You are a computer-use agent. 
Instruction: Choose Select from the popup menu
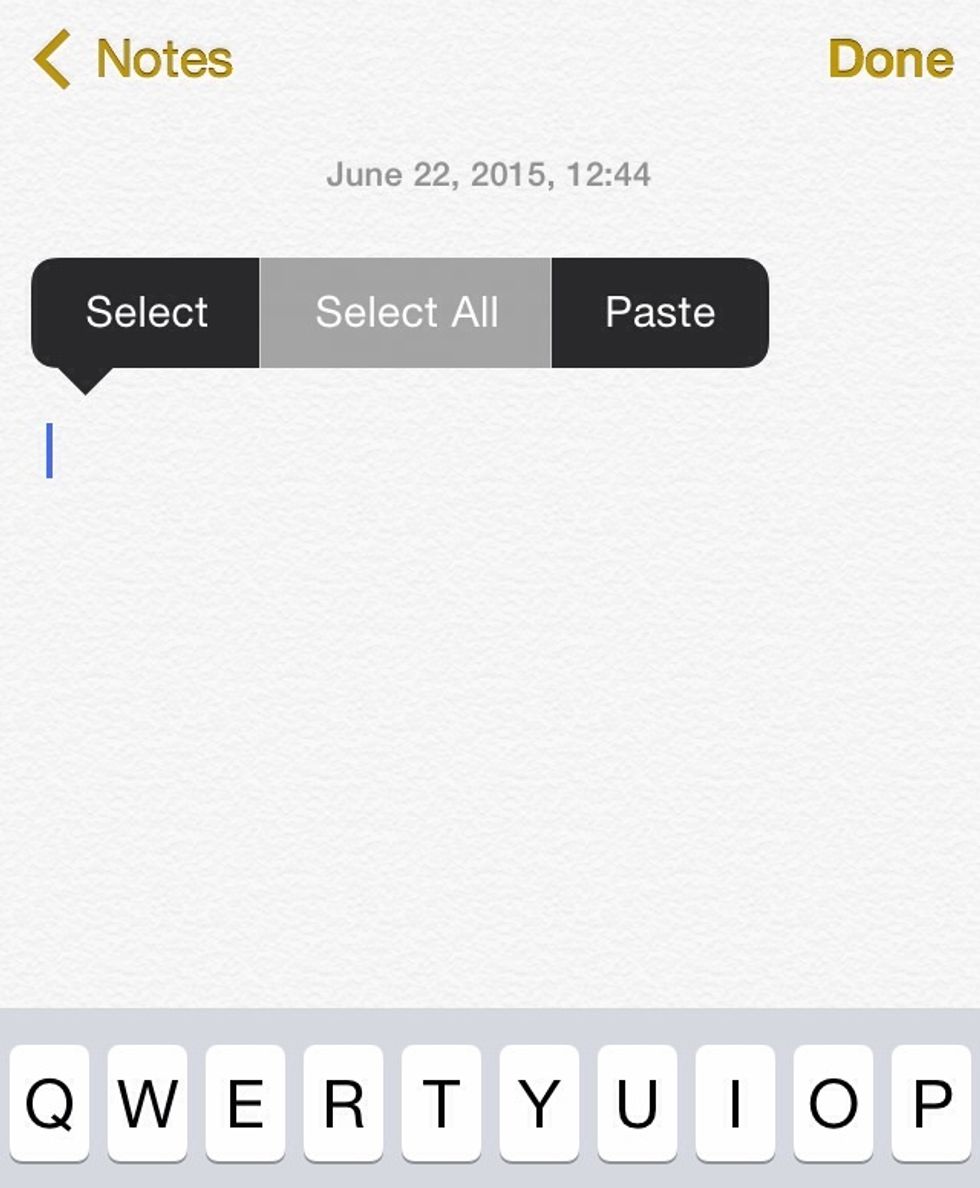tap(146, 312)
